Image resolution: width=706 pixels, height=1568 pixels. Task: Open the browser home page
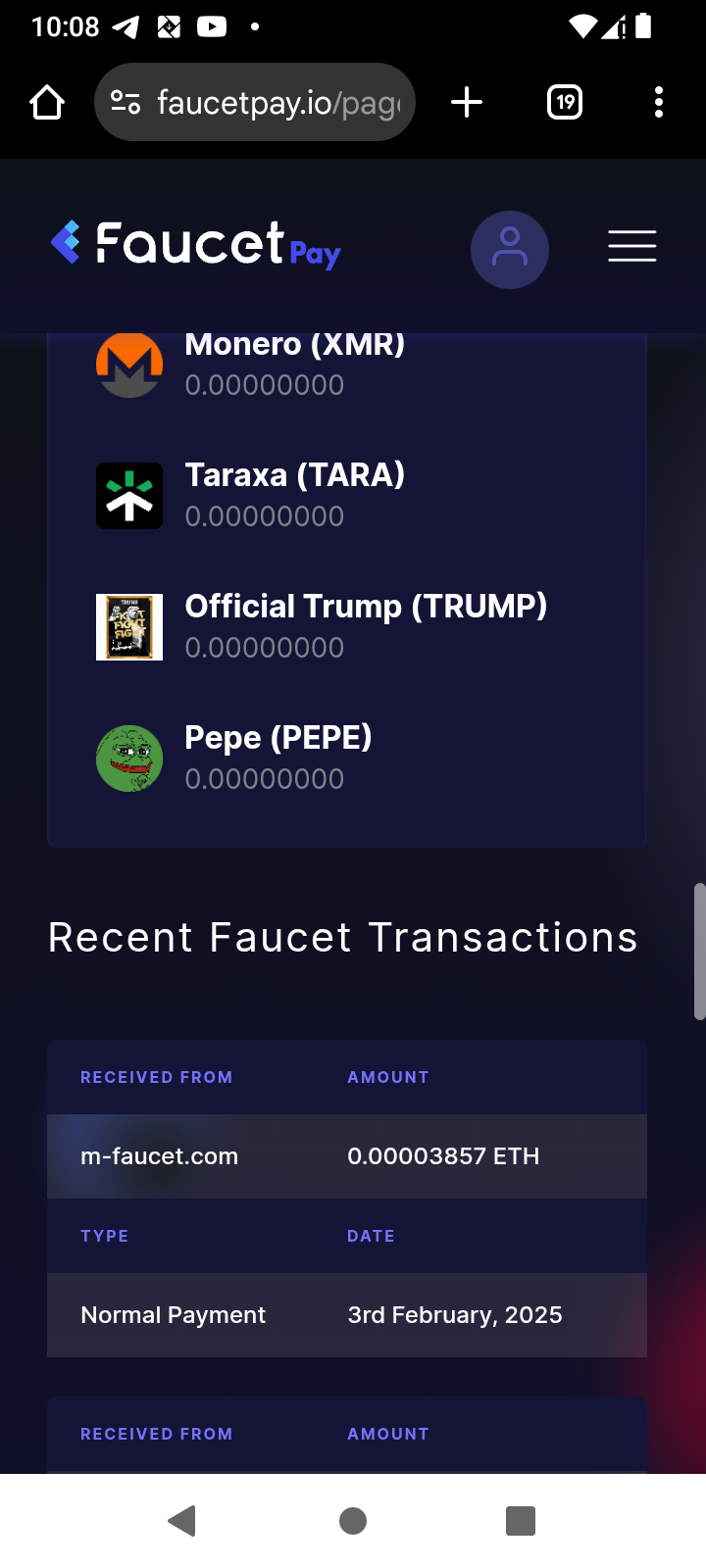point(47,102)
